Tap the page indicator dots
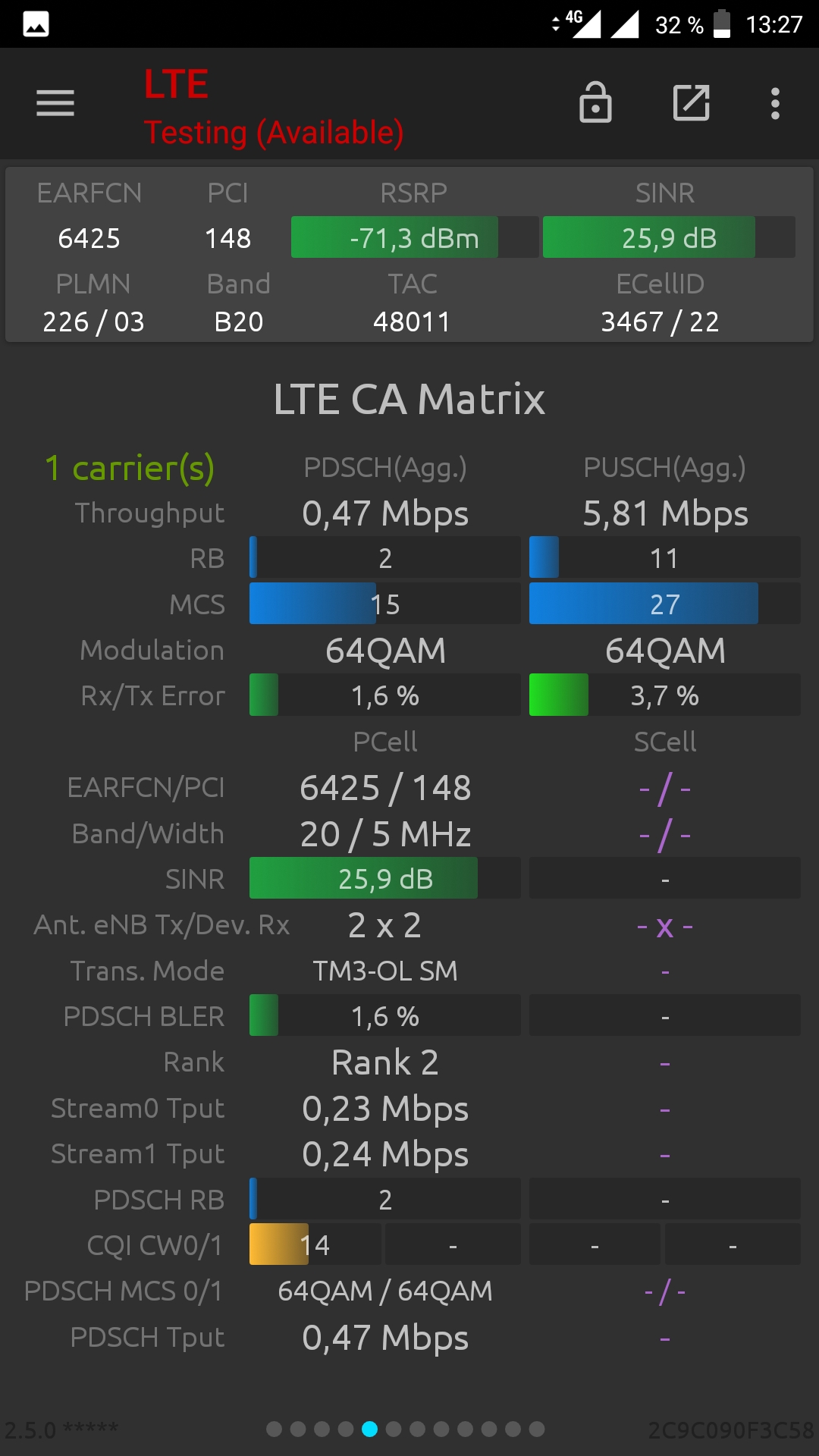This screenshot has height=1456, width=819. pos(406,1429)
